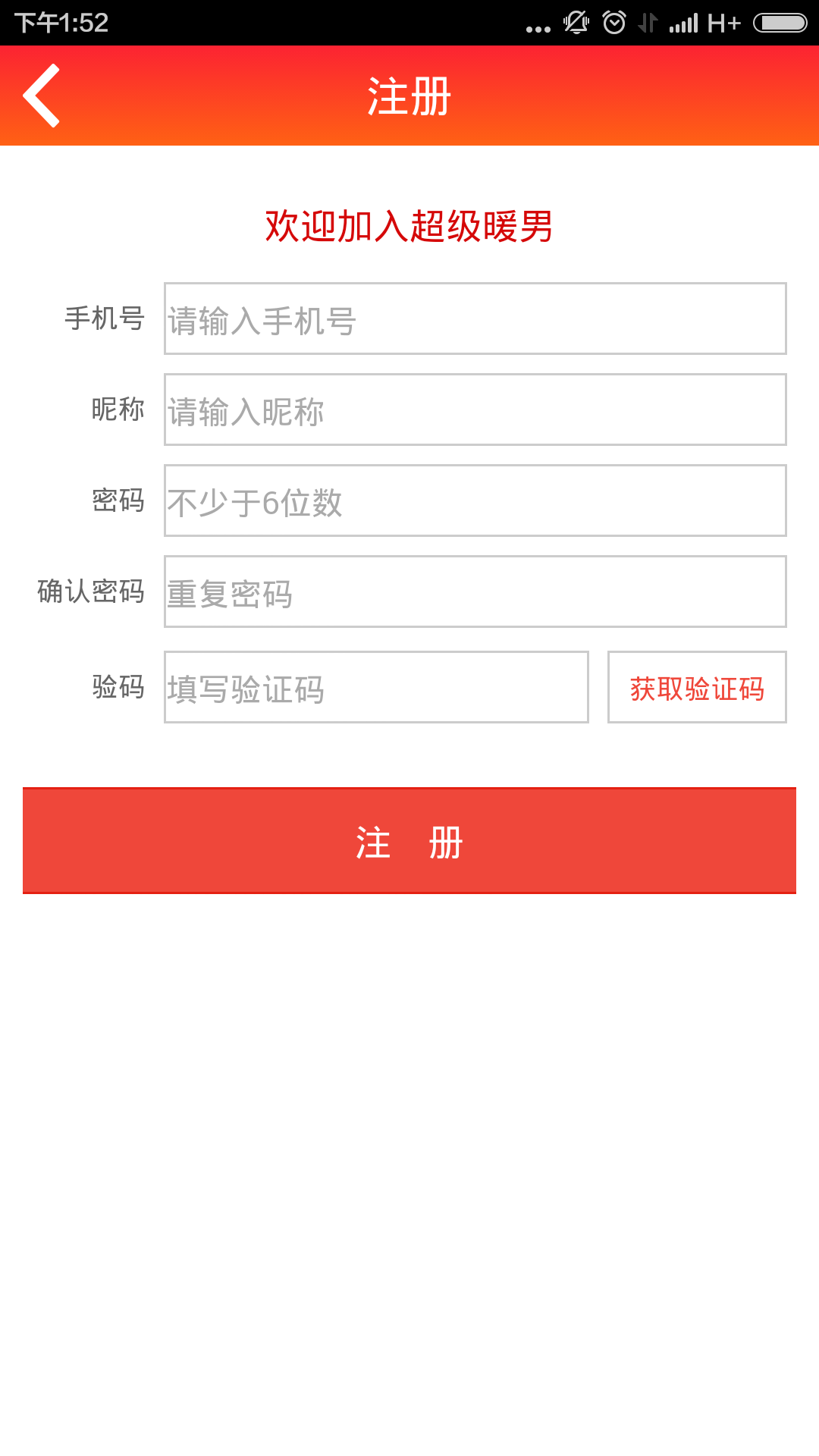
Task: Tap the 填写验证码 verification code field
Action: [376, 687]
